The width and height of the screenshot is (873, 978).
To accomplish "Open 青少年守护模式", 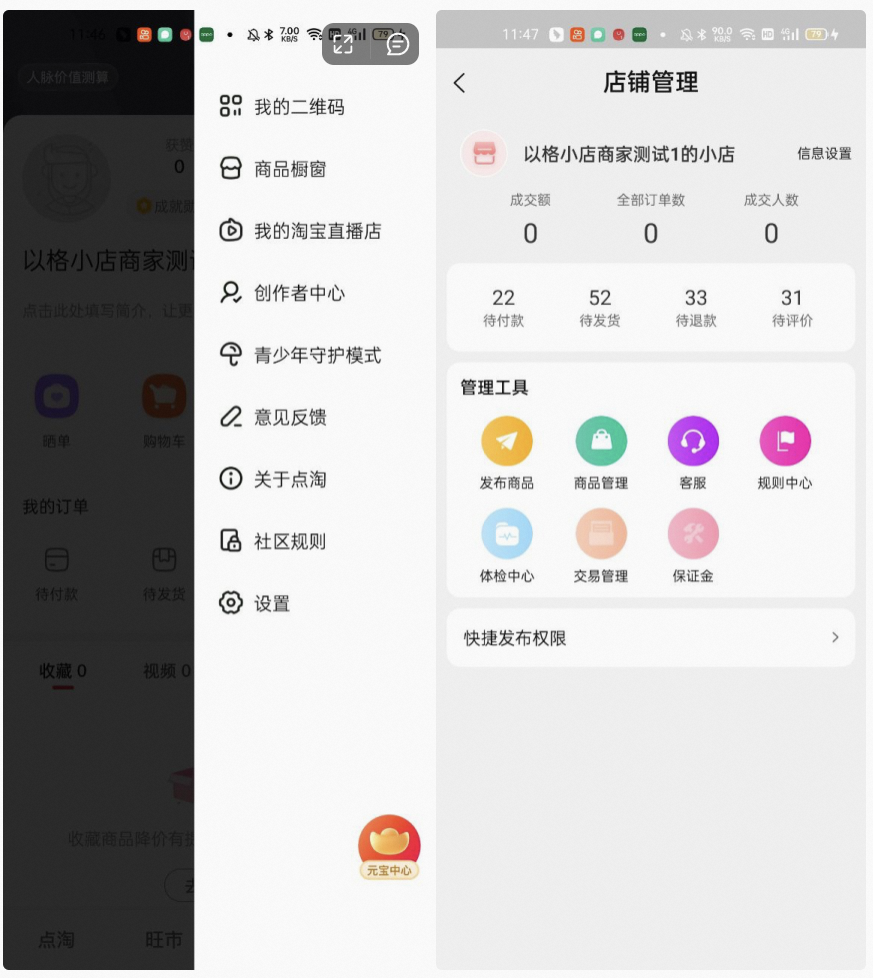I will coord(316,355).
